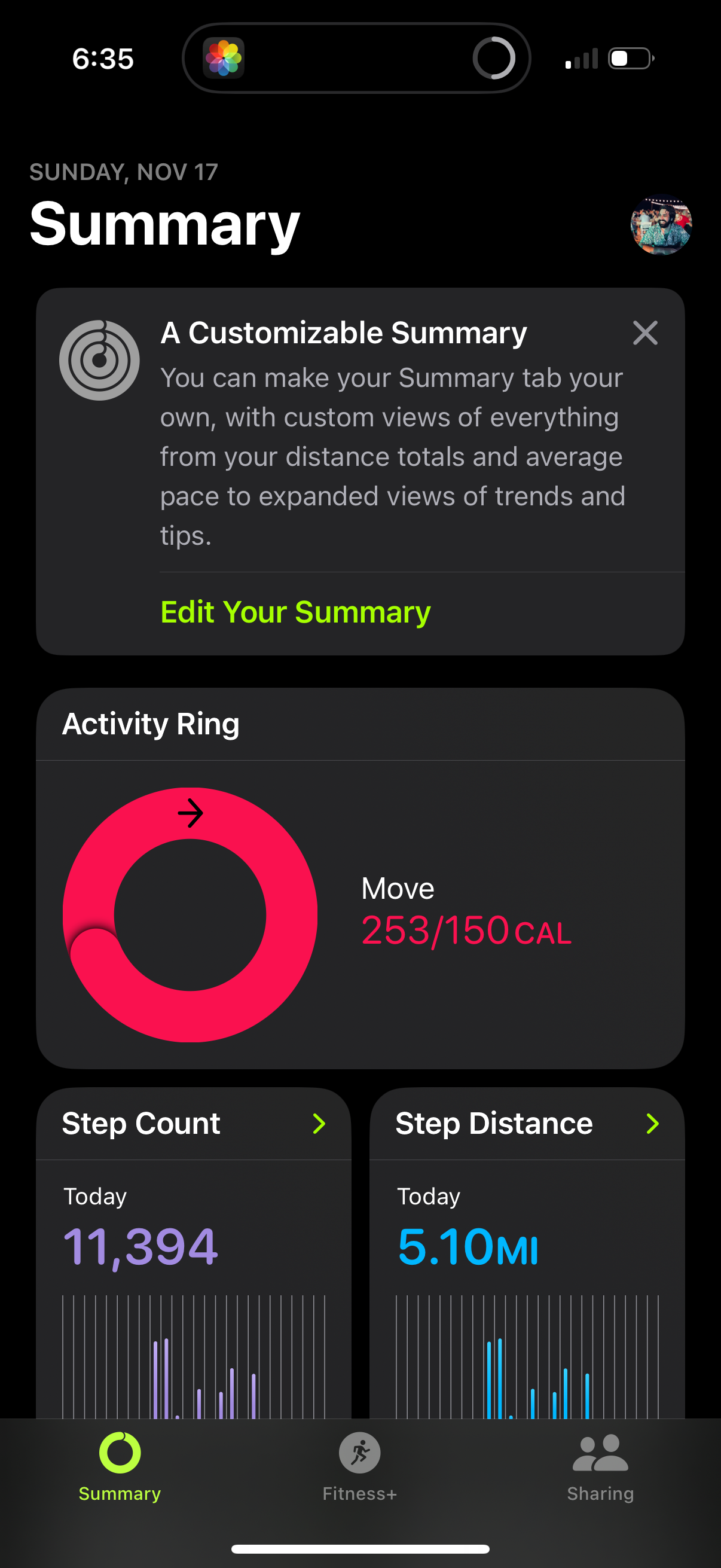Expand Step Count details via its chevron

click(319, 1123)
